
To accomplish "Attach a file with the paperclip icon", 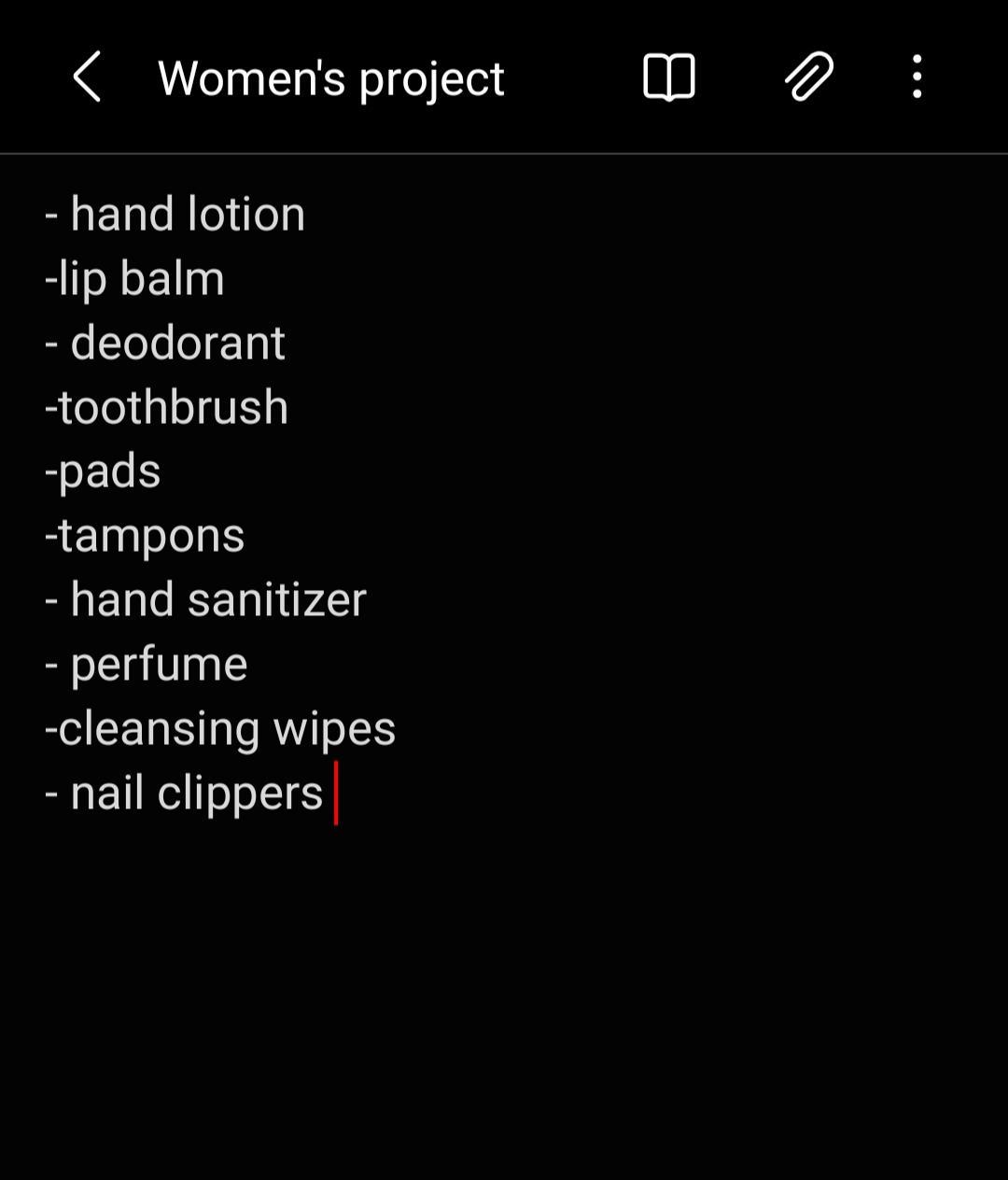I will [x=808, y=77].
